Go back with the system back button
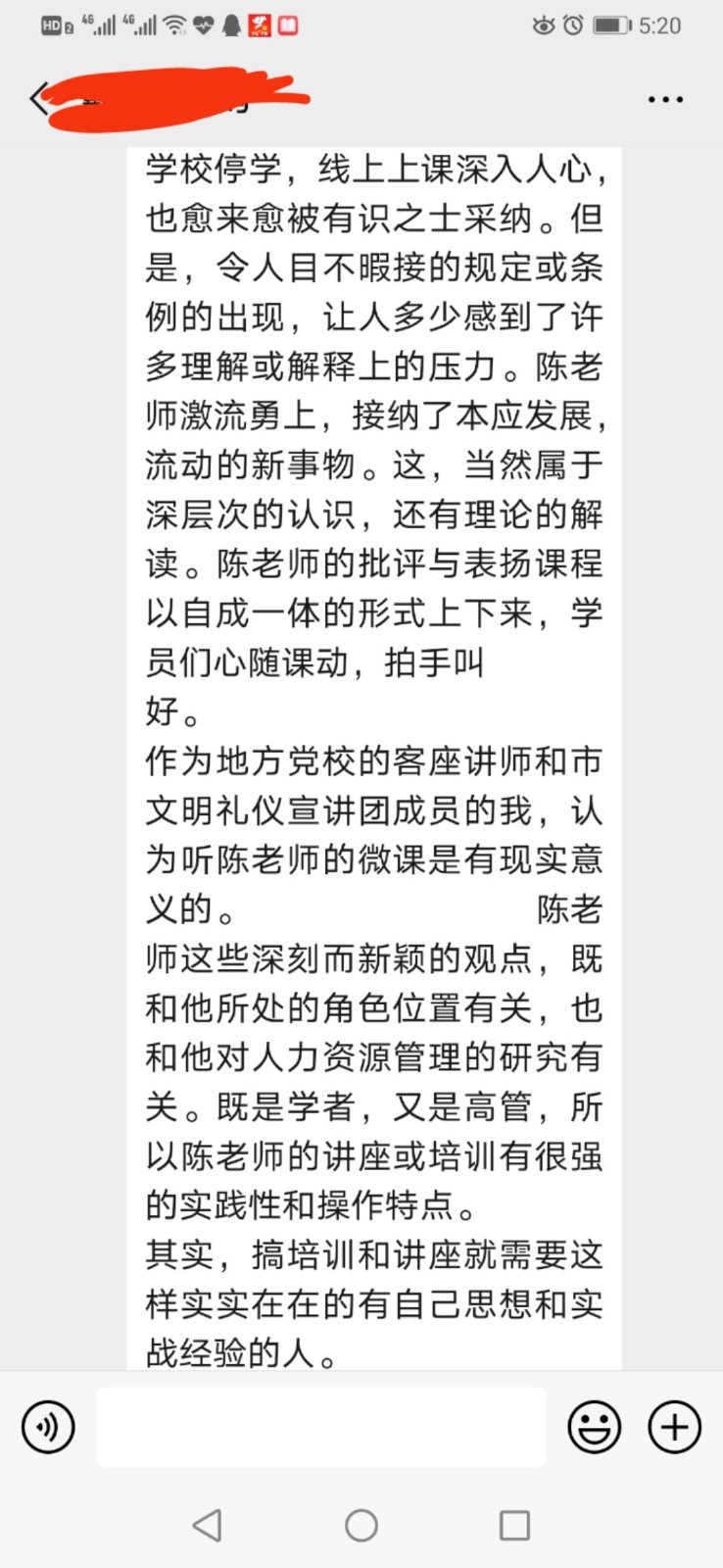The width and height of the screenshot is (723, 1568). pos(207,1525)
